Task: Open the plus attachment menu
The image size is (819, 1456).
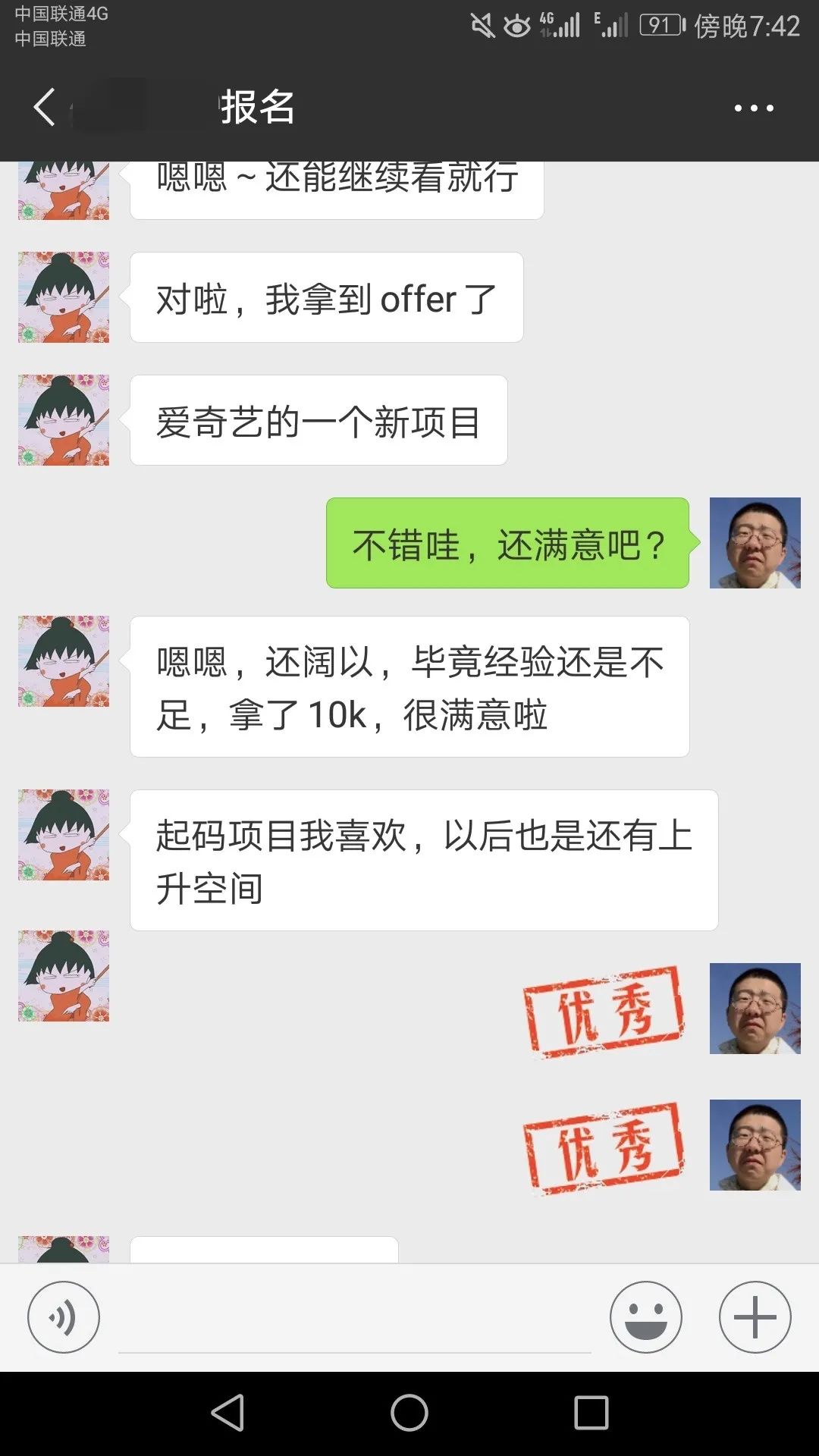Action: pos(755,1317)
